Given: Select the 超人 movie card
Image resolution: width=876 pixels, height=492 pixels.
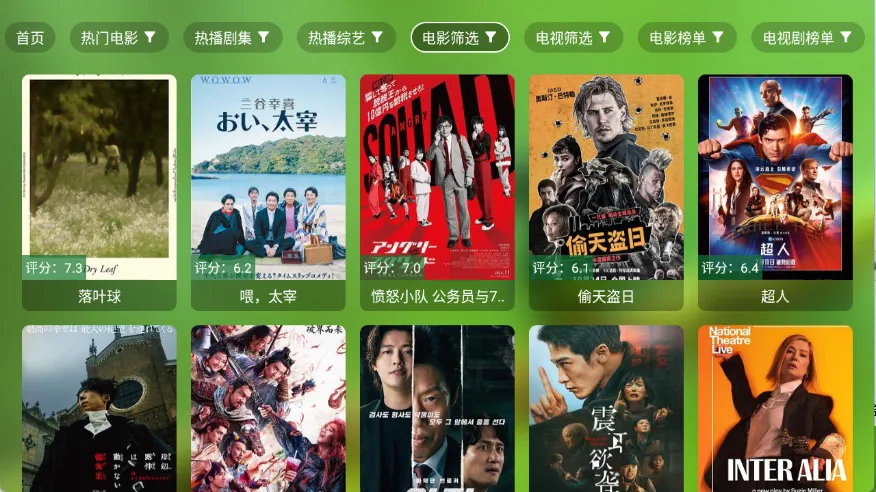Looking at the screenshot, I should [775, 190].
